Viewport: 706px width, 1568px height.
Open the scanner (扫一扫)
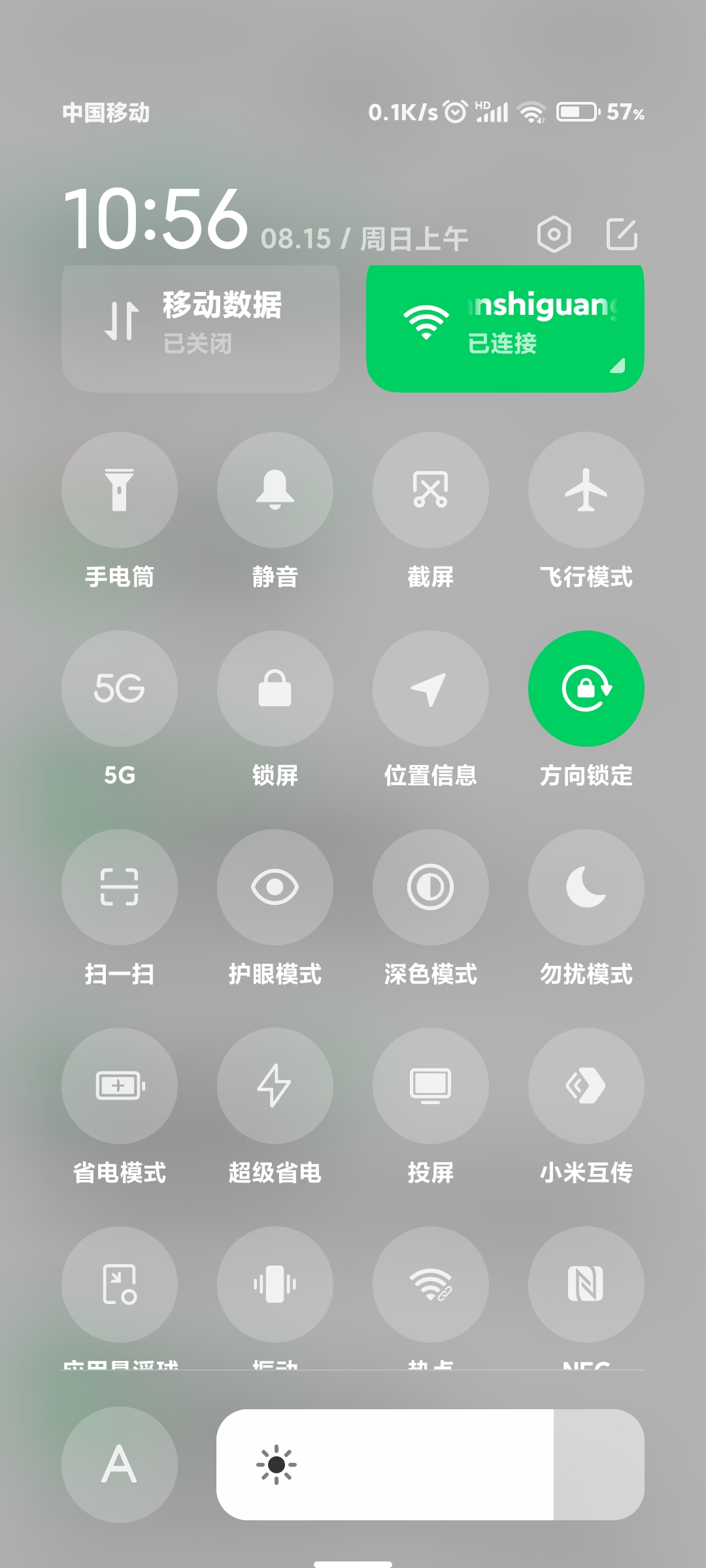[120, 887]
